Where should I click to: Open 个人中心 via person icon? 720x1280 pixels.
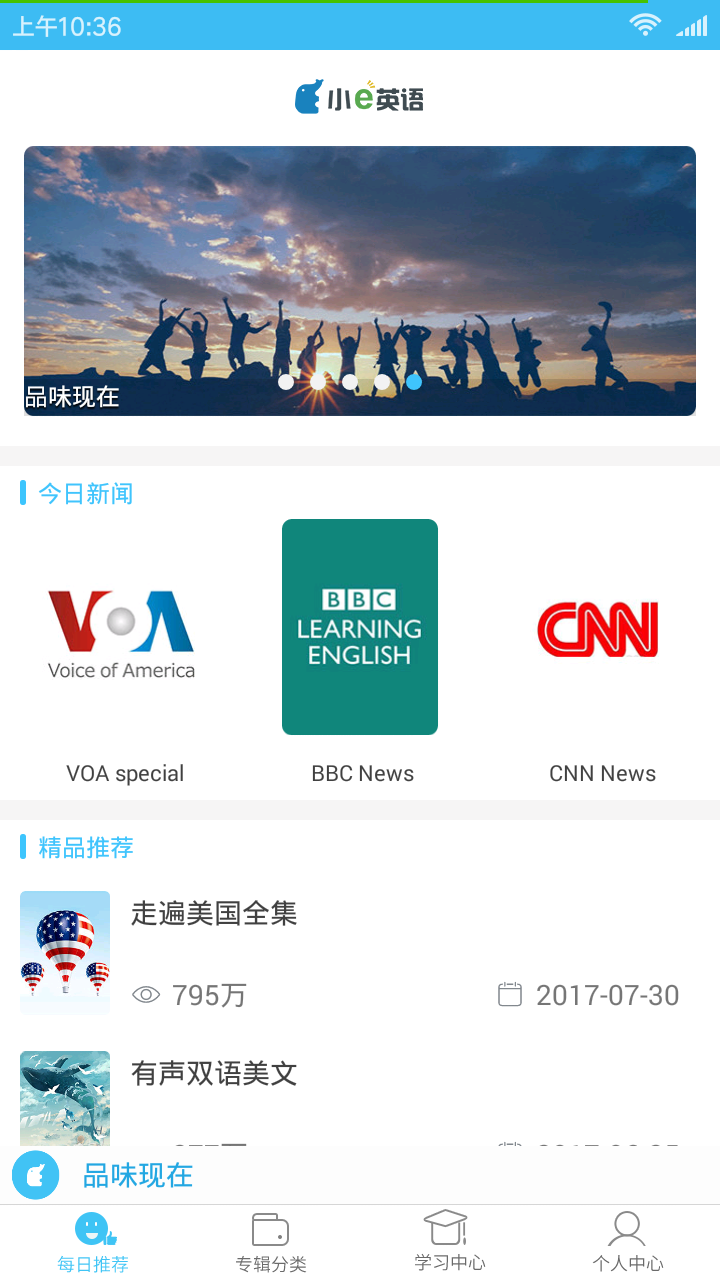pos(627,1228)
